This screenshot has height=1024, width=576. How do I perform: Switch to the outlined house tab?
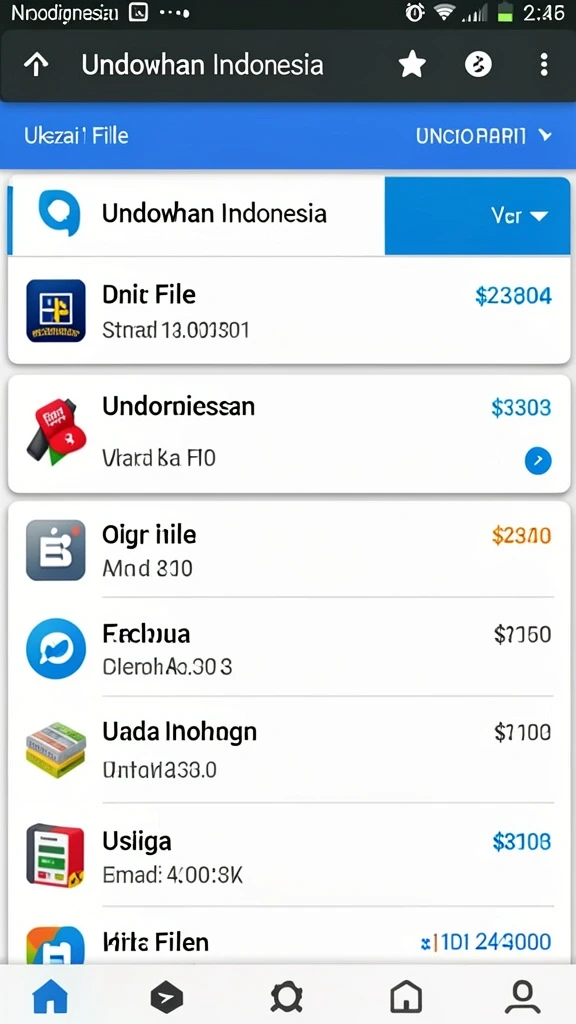(x=406, y=997)
